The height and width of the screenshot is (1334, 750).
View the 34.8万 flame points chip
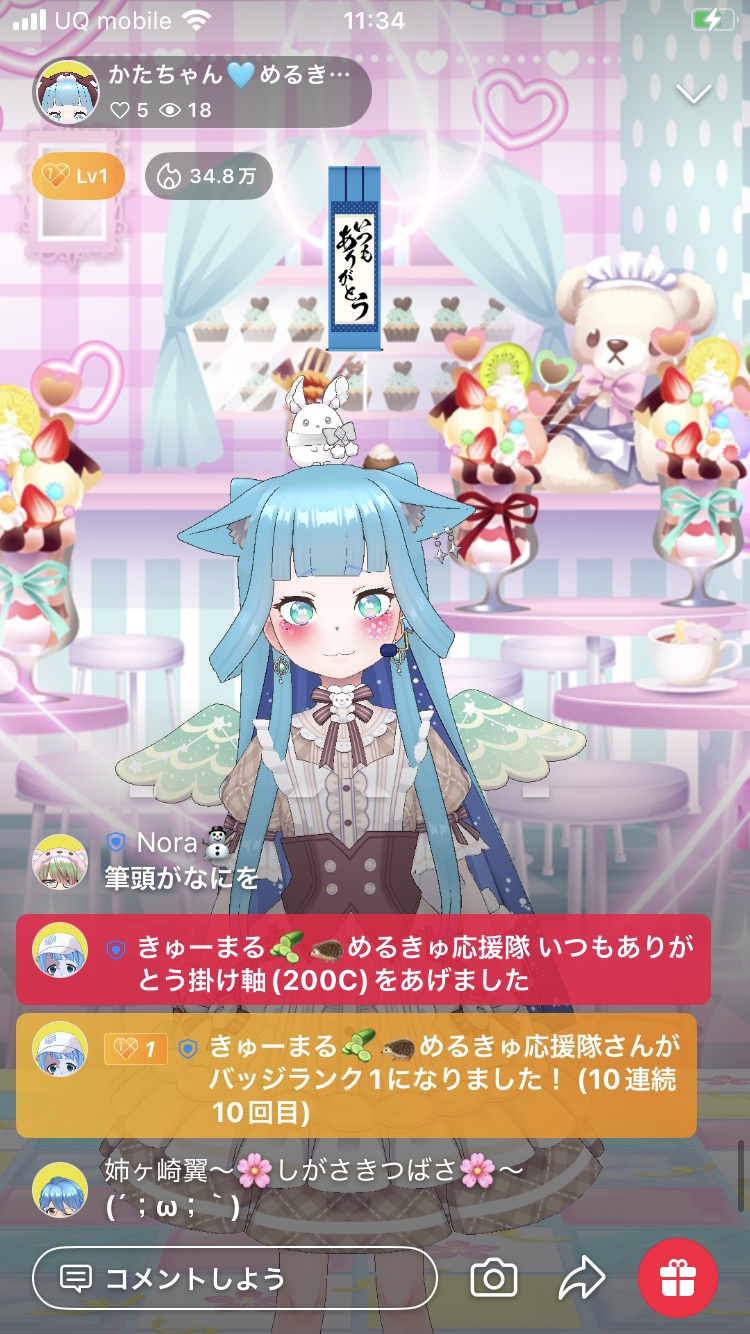point(208,177)
